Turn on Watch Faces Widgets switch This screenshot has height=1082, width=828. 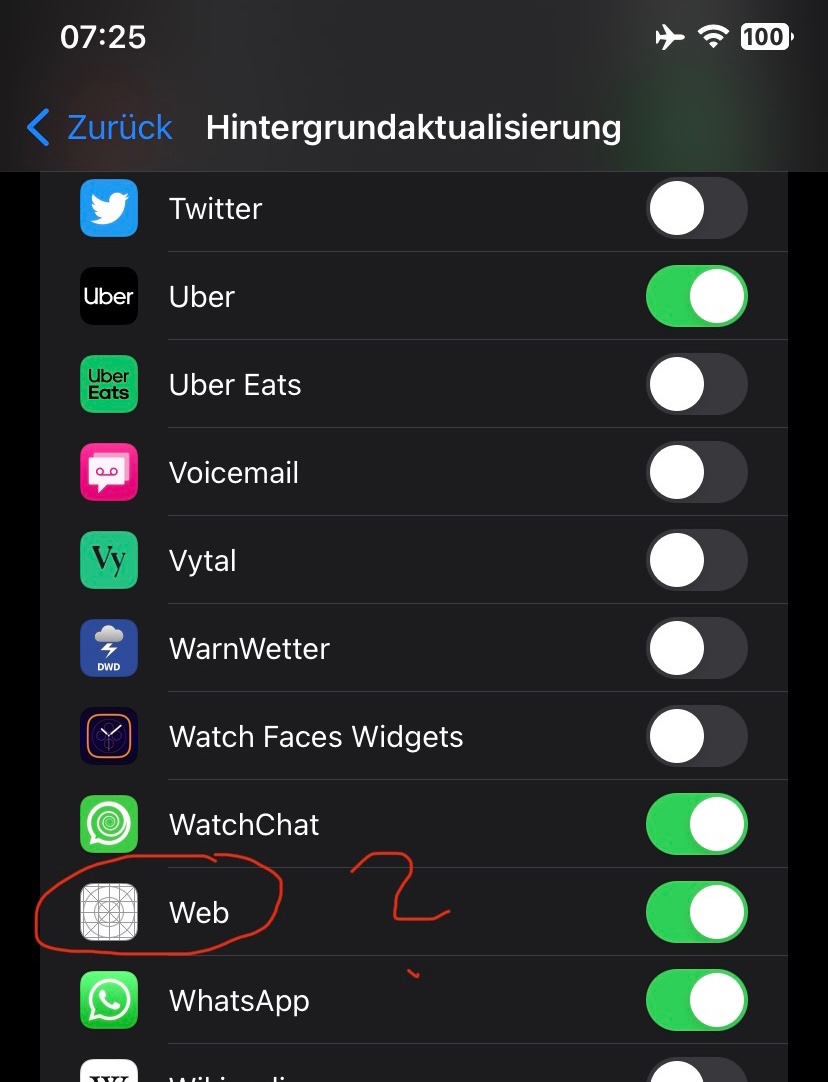697,736
